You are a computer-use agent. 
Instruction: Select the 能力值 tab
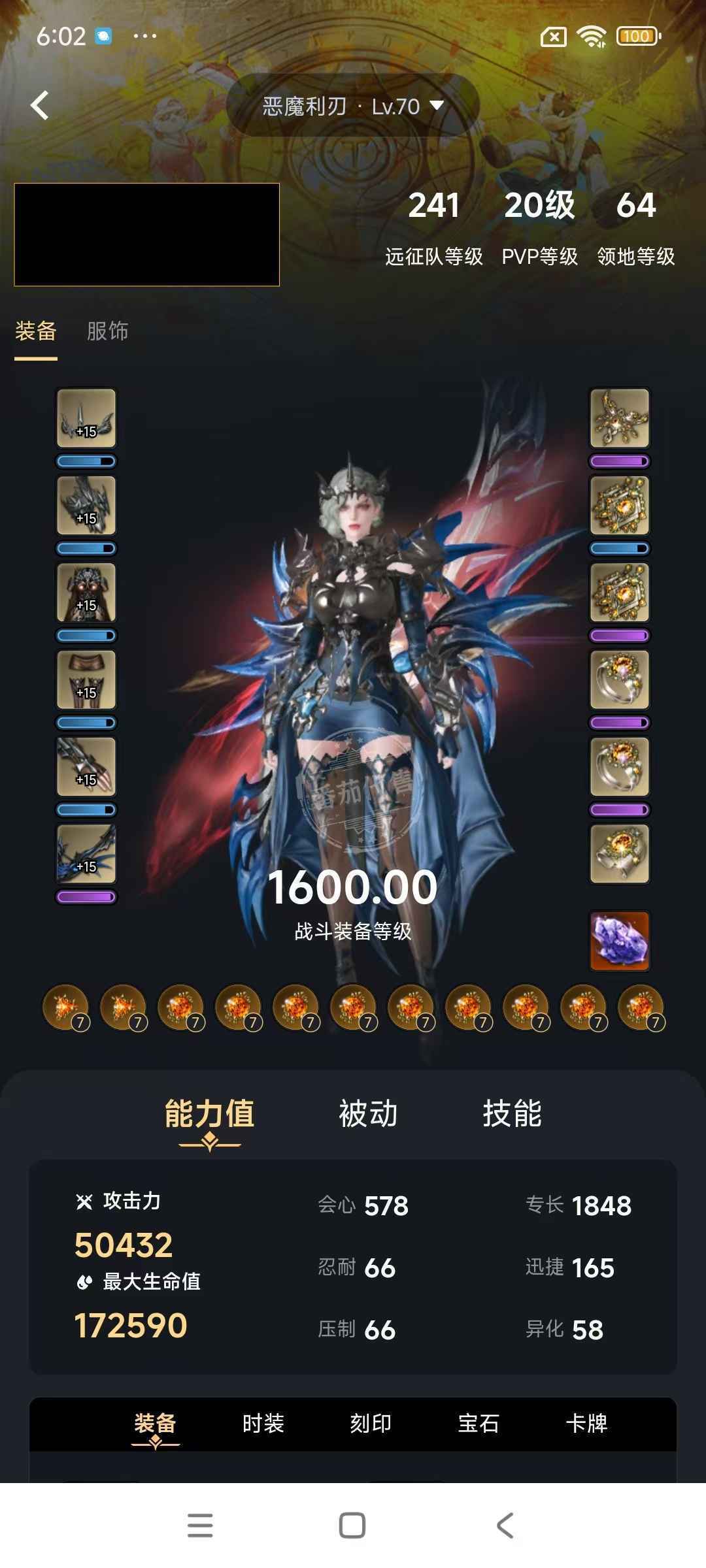pyautogui.click(x=209, y=1113)
